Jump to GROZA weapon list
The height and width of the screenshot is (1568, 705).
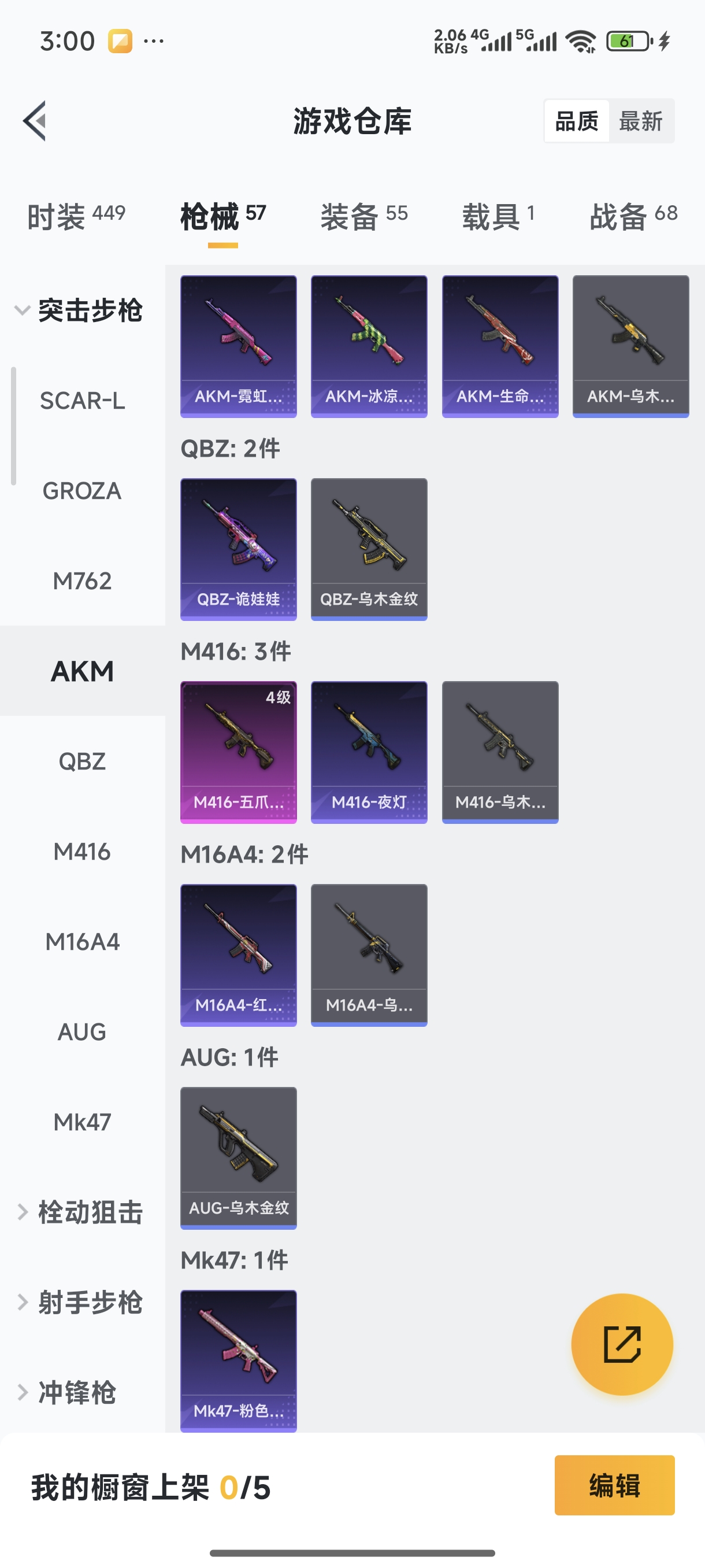point(82,491)
